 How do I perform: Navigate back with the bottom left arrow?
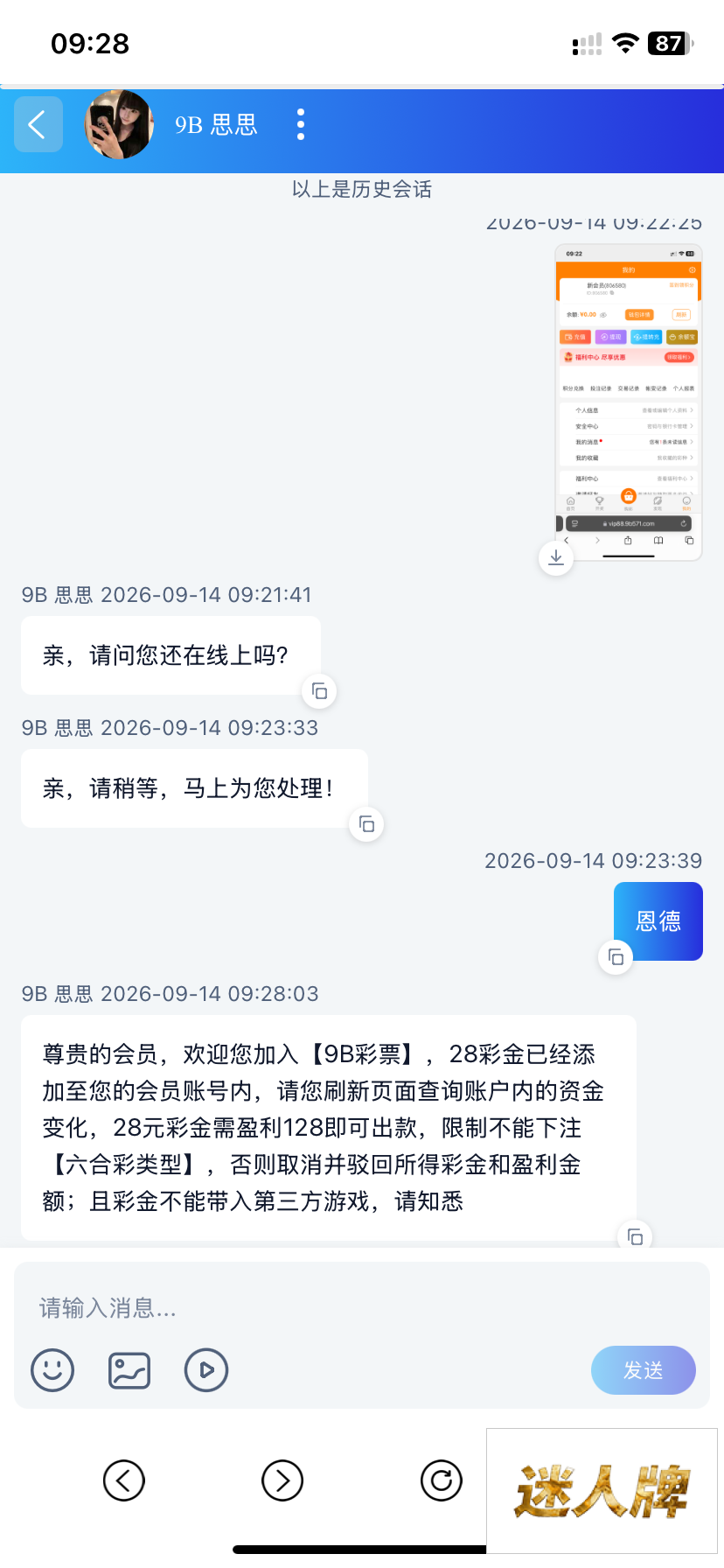(x=123, y=1480)
